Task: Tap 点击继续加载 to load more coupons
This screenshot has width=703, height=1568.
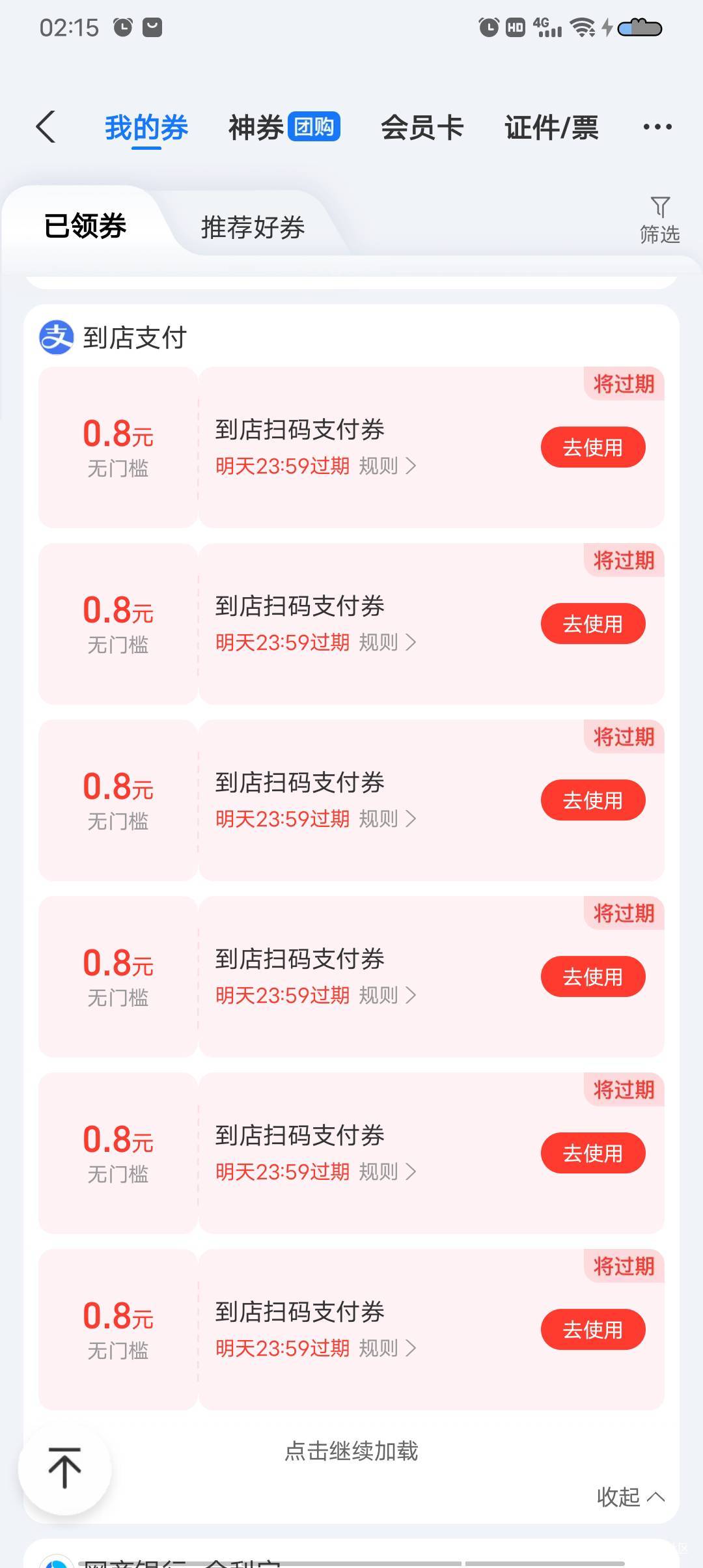Action: coord(351,1451)
